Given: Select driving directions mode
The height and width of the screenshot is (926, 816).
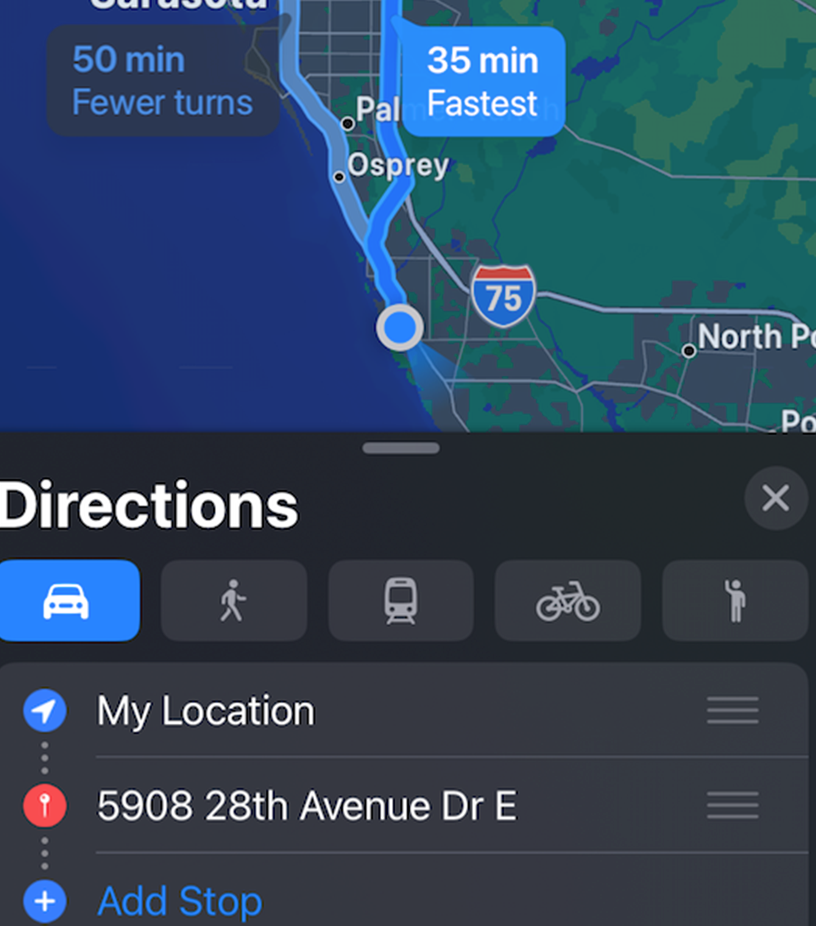Looking at the screenshot, I should pos(68,601).
